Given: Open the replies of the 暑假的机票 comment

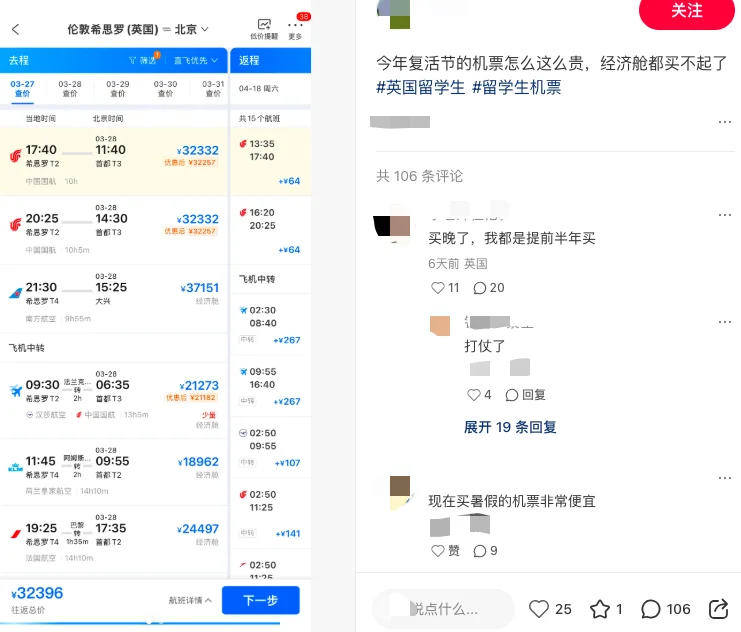Looking at the screenshot, I should point(485,551).
